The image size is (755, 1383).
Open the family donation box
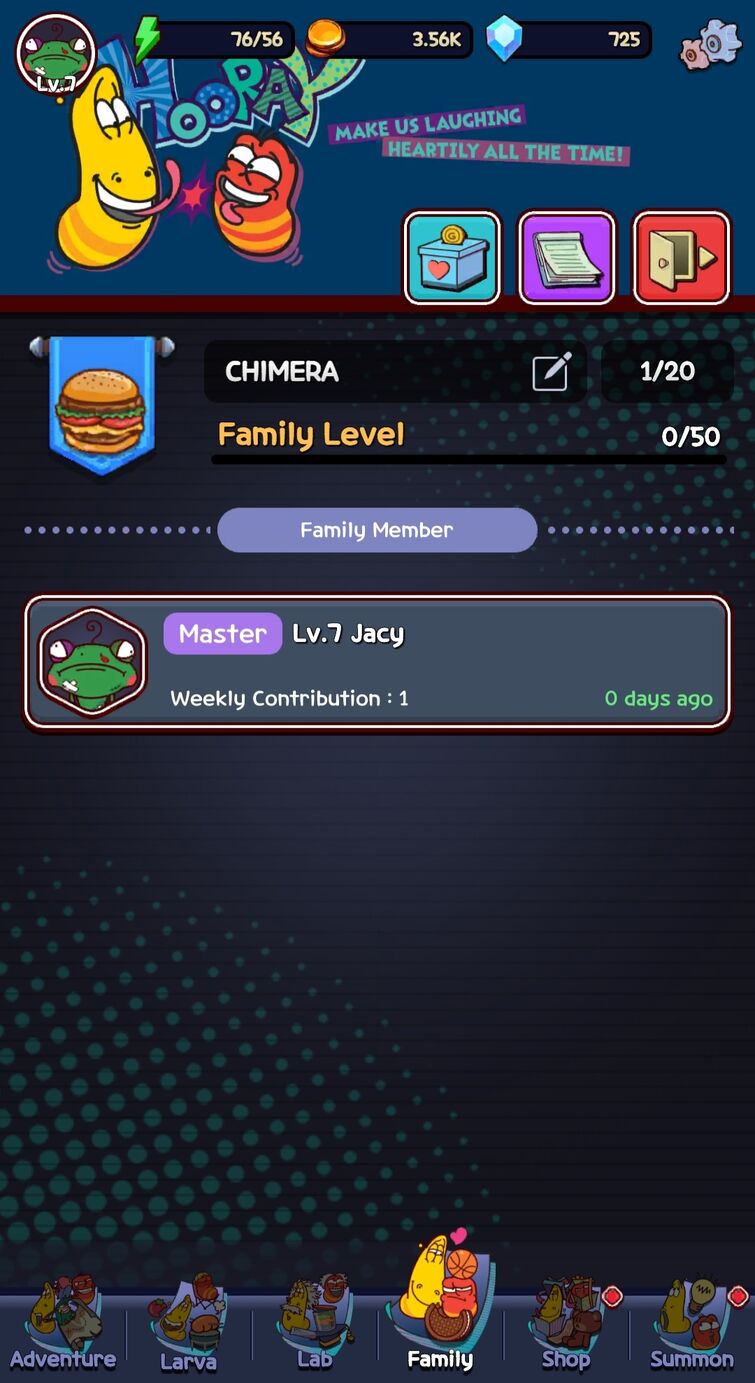pyautogui.click(x=452, y=258)
